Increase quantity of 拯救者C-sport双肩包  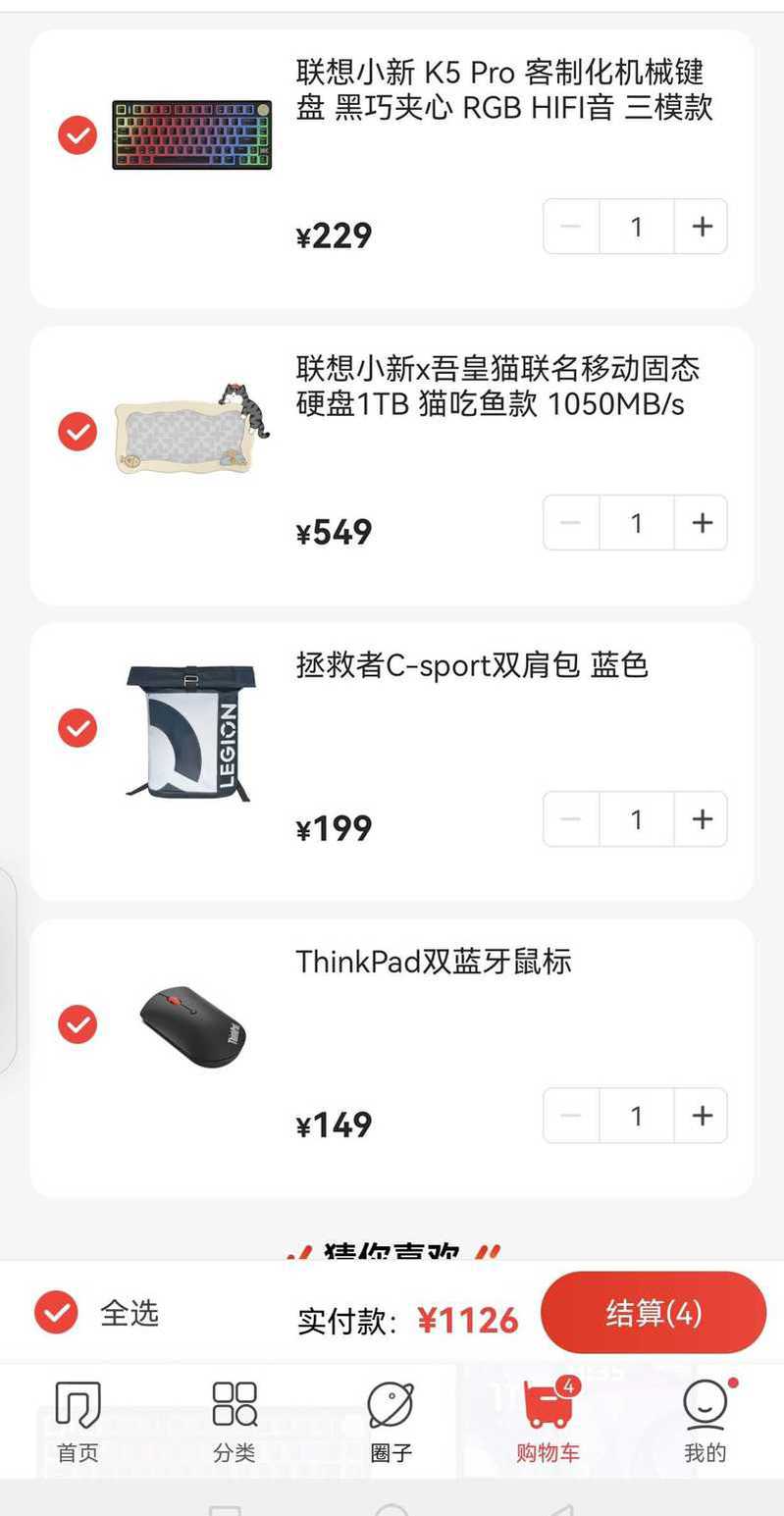pyautogui.click(x=702, y=819)
